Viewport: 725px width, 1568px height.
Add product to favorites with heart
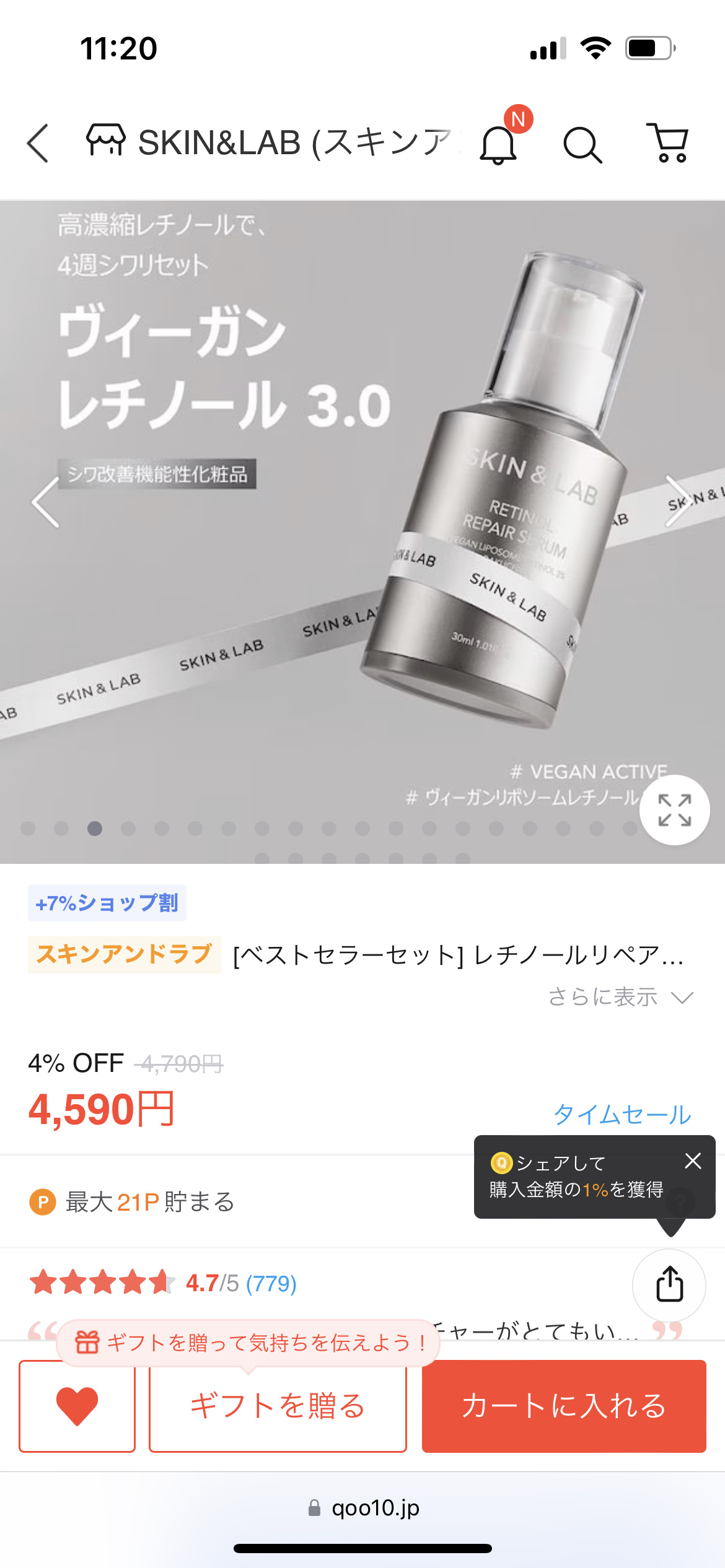77,1406
